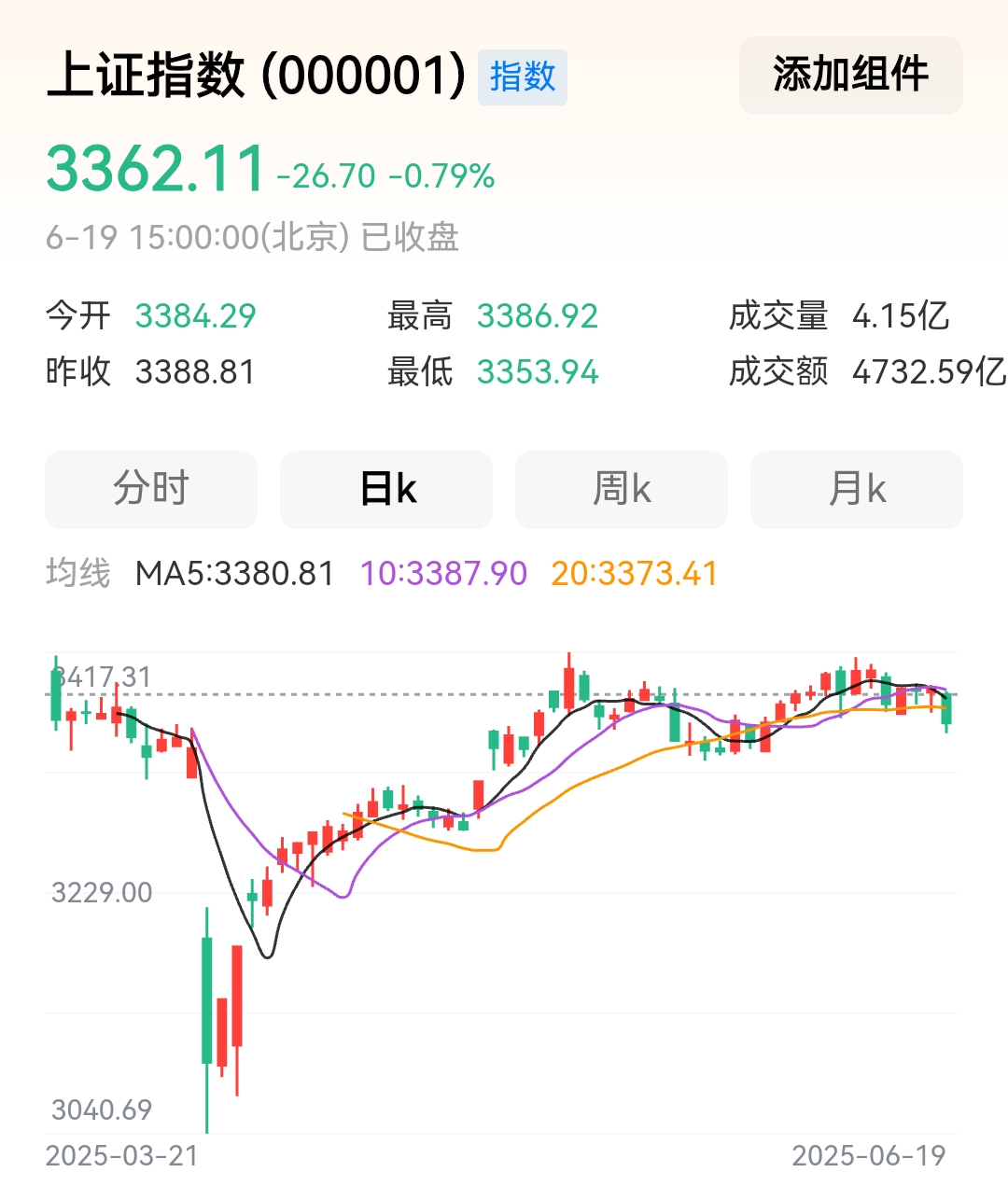Viewport: 1008px width, 1200px height.
Task: Open the 周k weekly chart view
Action: [621, 489]
